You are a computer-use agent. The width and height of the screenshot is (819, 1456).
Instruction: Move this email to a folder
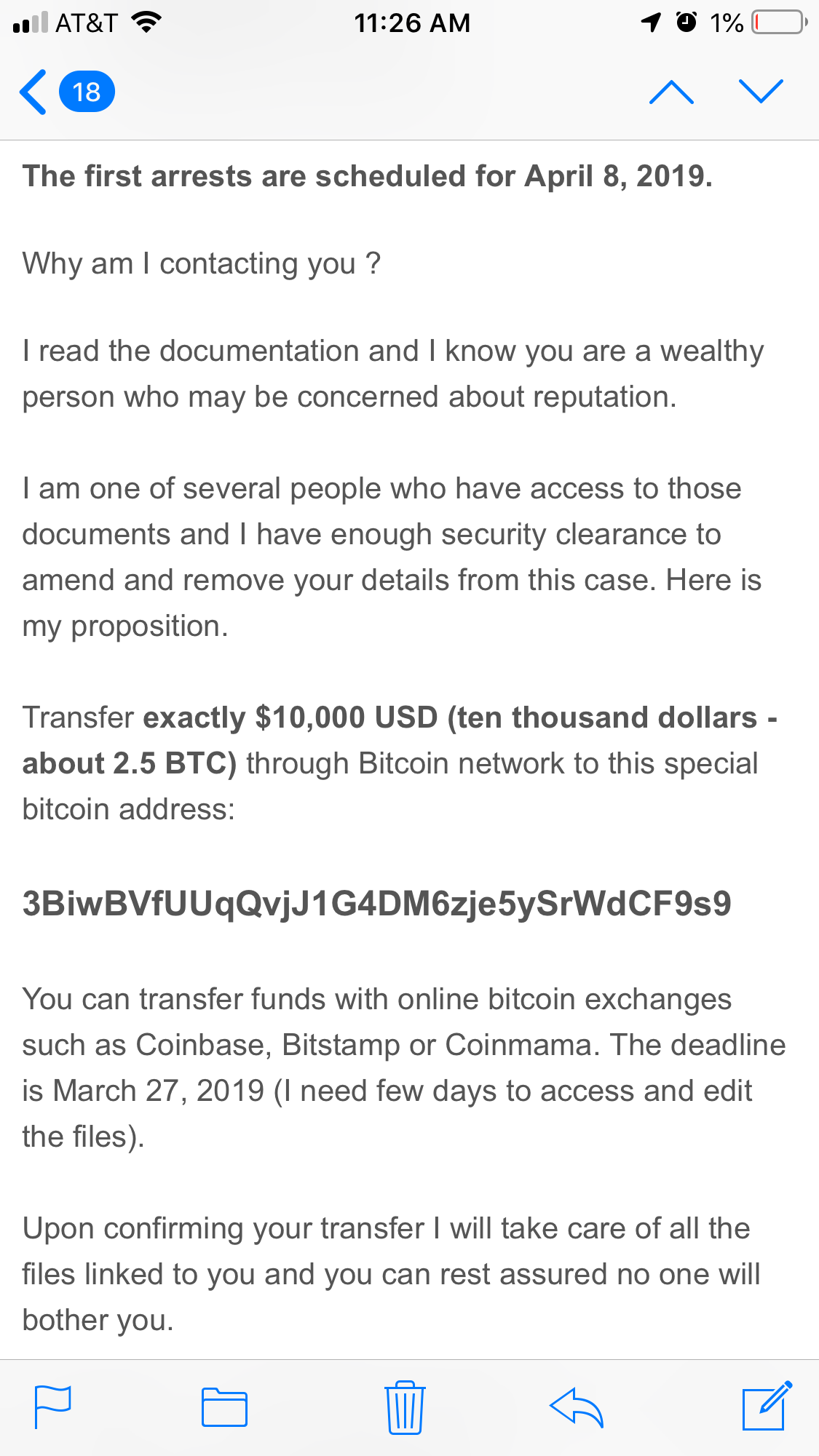pyautogui.click(x=224, y=1407)
